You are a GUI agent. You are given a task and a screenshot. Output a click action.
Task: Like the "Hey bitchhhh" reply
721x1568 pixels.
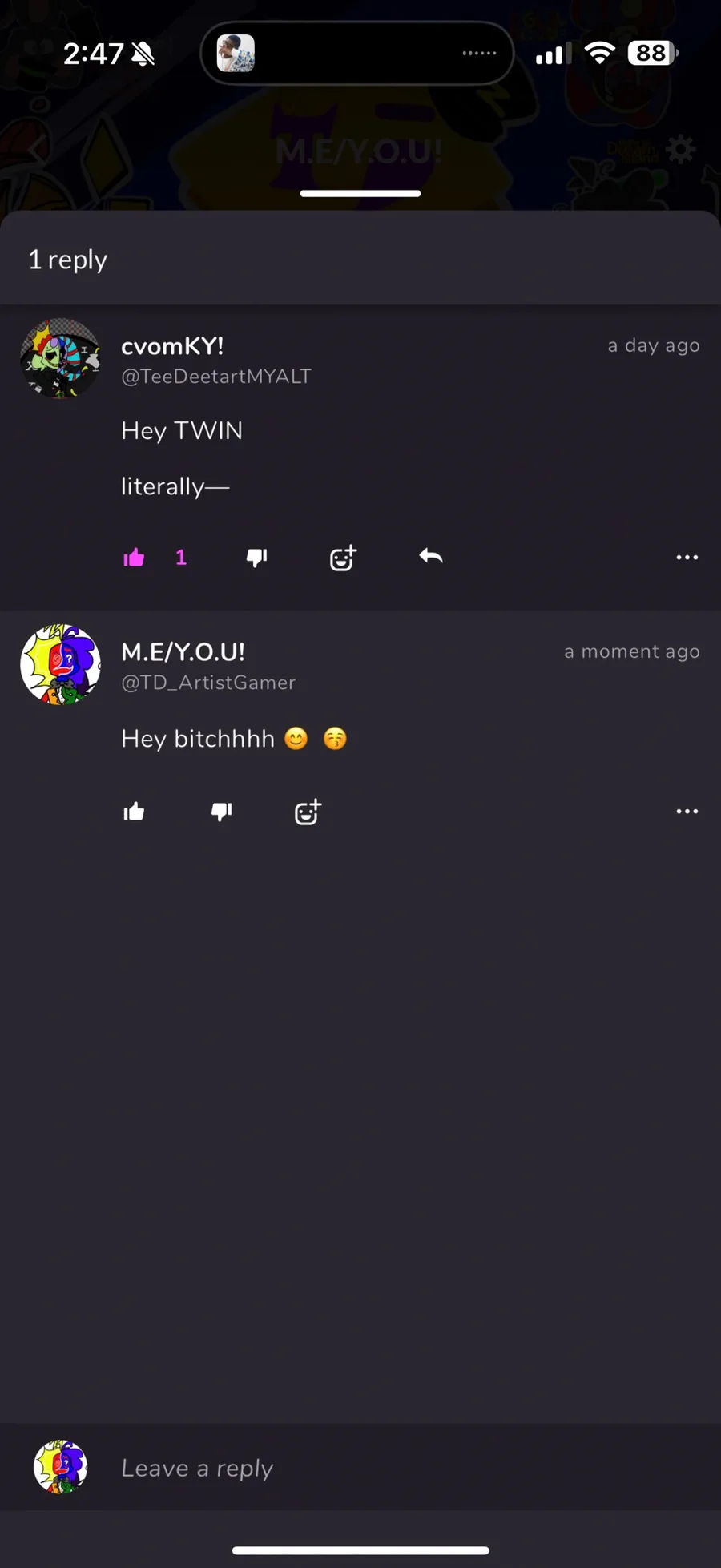134,812
